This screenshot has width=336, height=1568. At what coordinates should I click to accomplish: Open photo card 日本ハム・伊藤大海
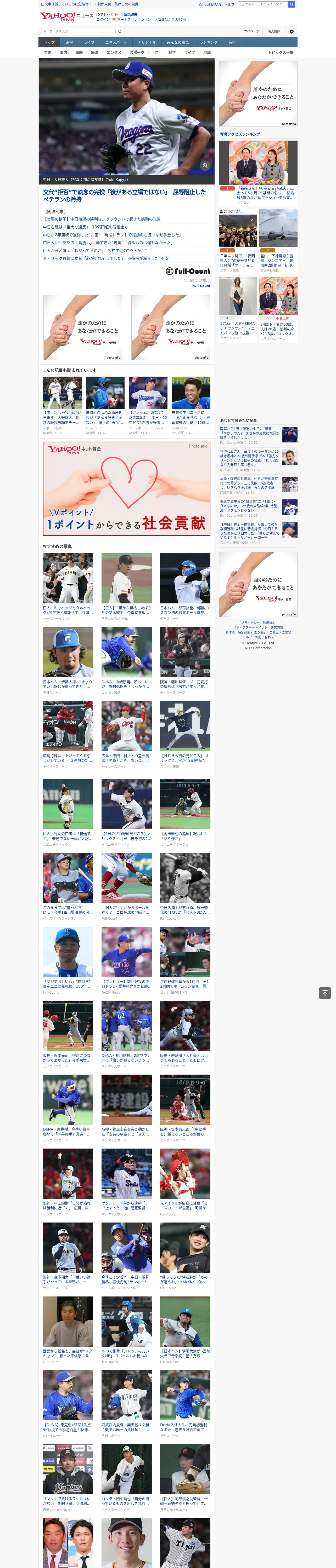[68, 660]
